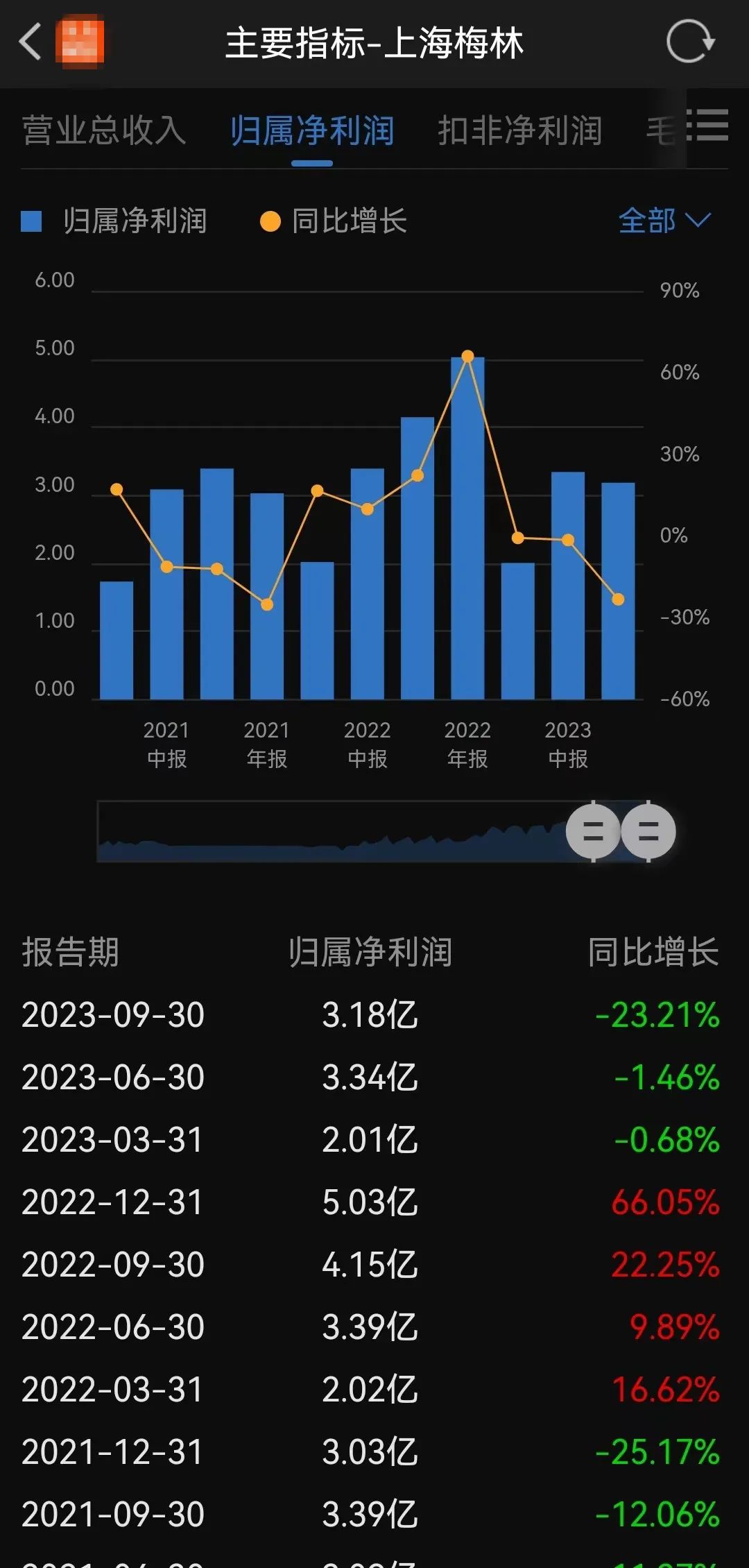Image resolution: width=749 pixels, height=1568 pixels.
Task: Toggle the 归属净利润 legend series
Action: click(114, 221)
